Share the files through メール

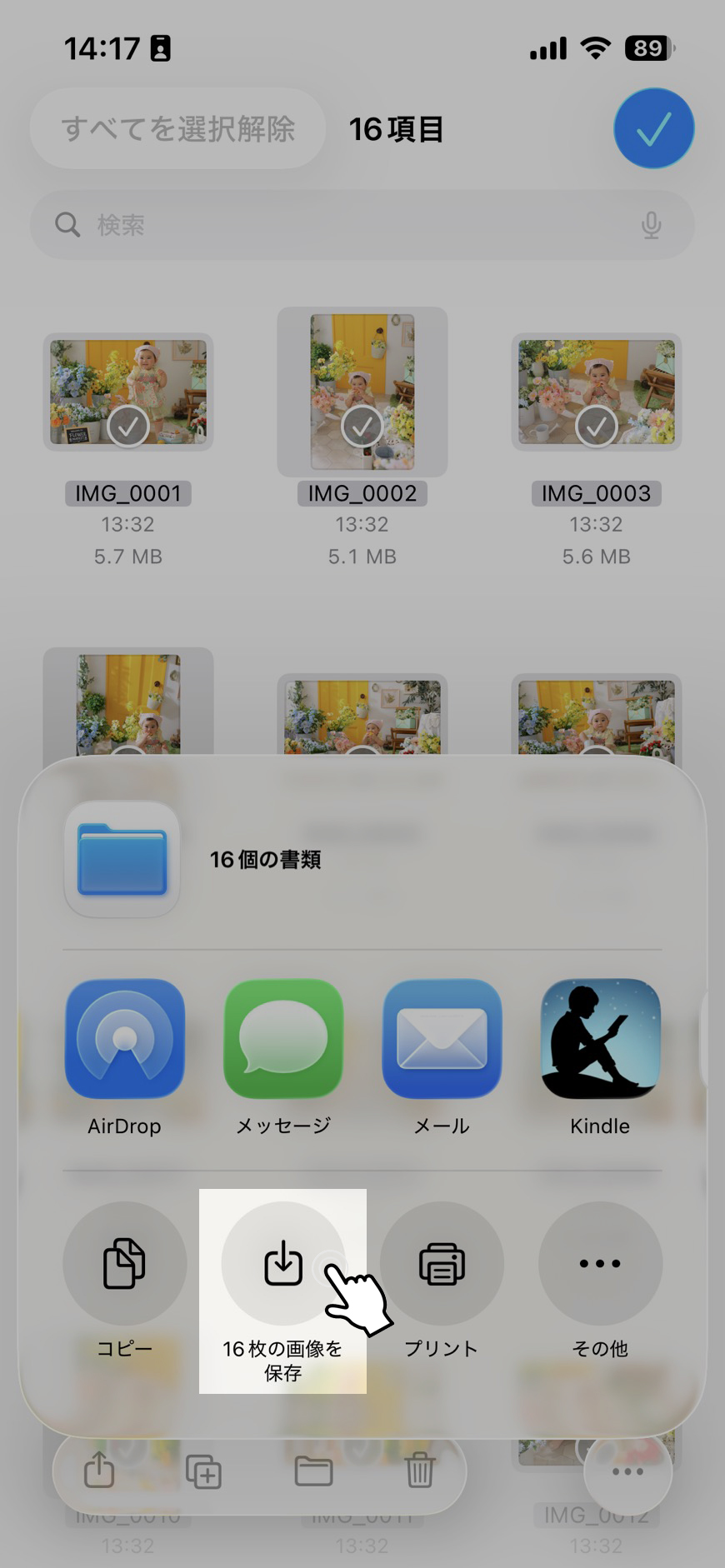[442, 1039]
